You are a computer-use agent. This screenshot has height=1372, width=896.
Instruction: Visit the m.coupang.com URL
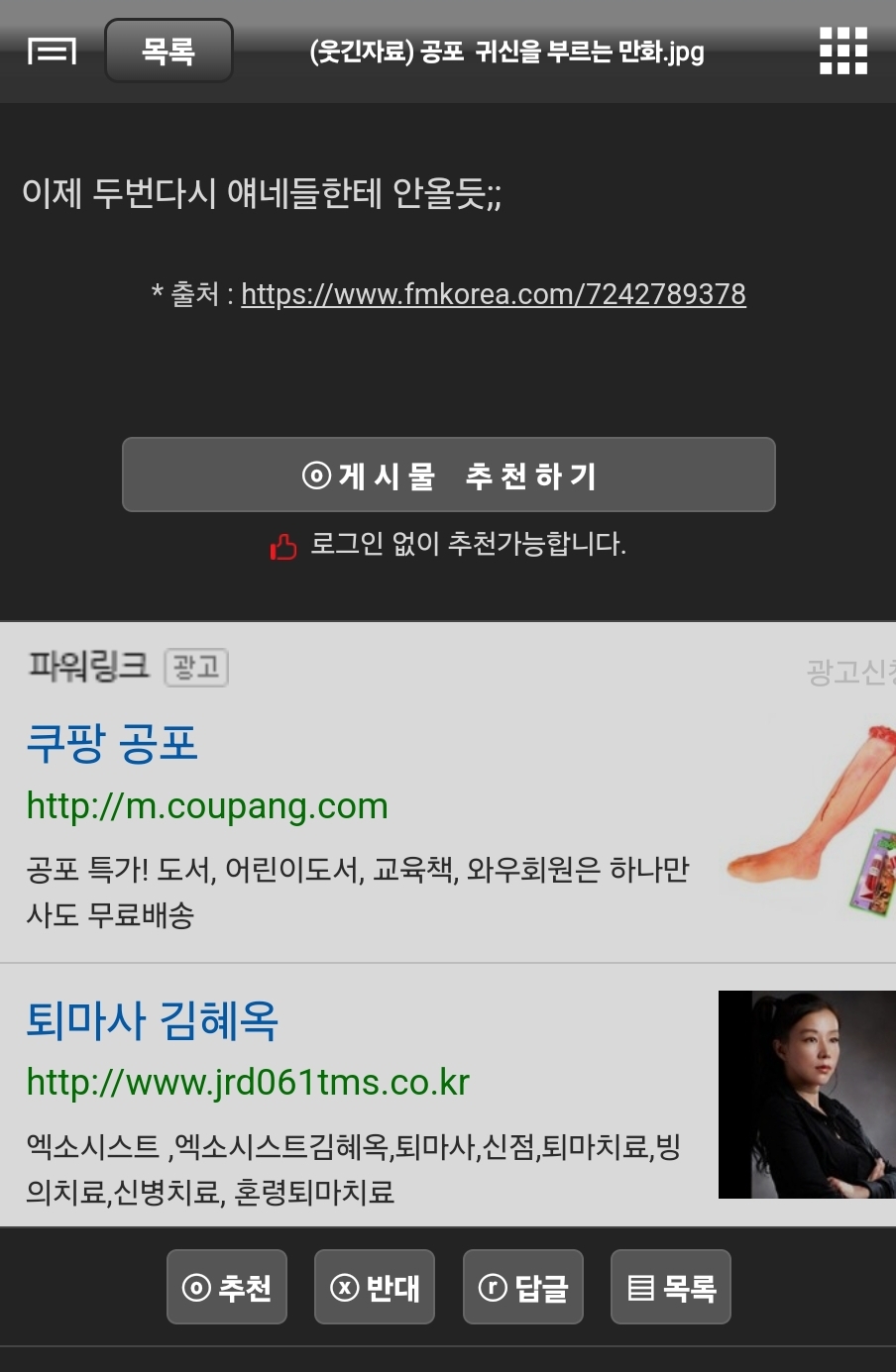(207, 806)
